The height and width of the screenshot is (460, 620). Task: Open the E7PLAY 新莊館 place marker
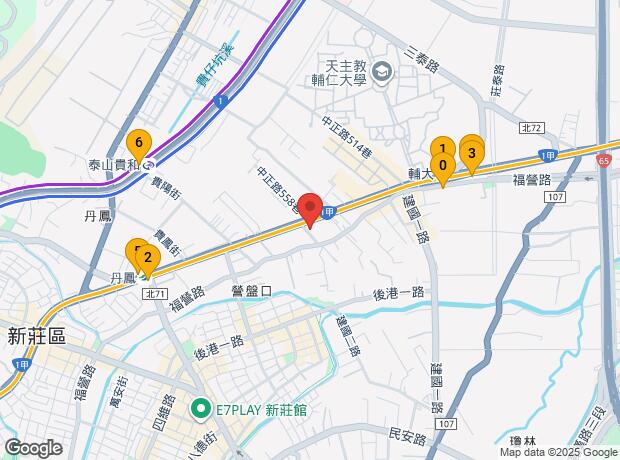[x=200, y=408]
